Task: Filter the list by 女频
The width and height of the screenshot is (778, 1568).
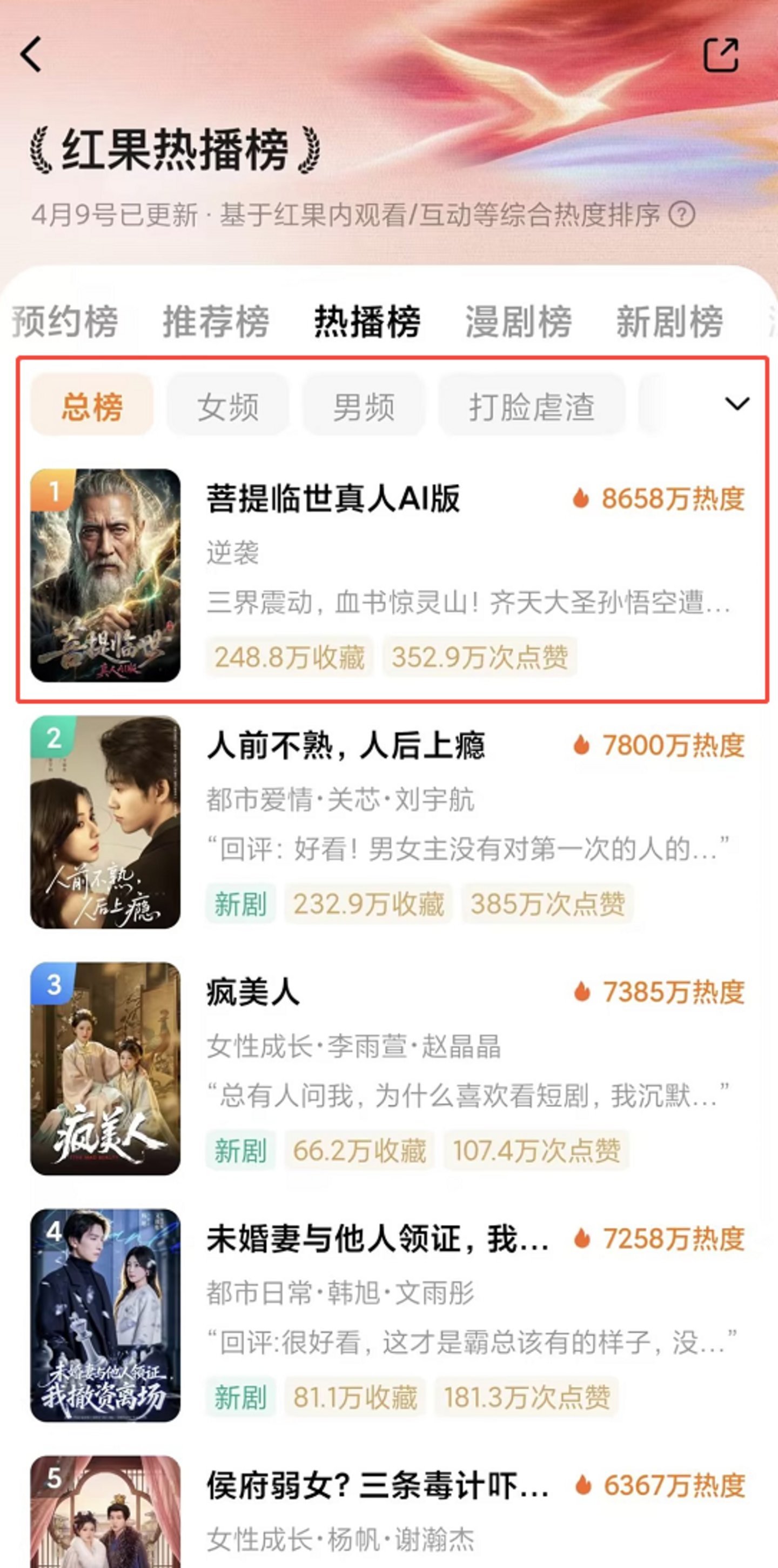Action: click(228, 406)
